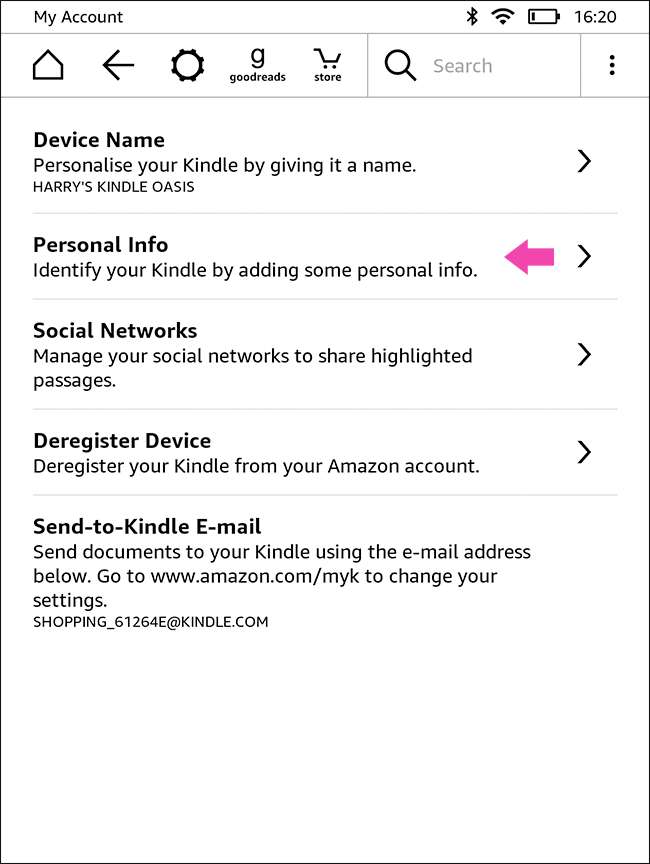650x864 pixels.
Task: Go to the Kindle home screen
Action: 48,66
